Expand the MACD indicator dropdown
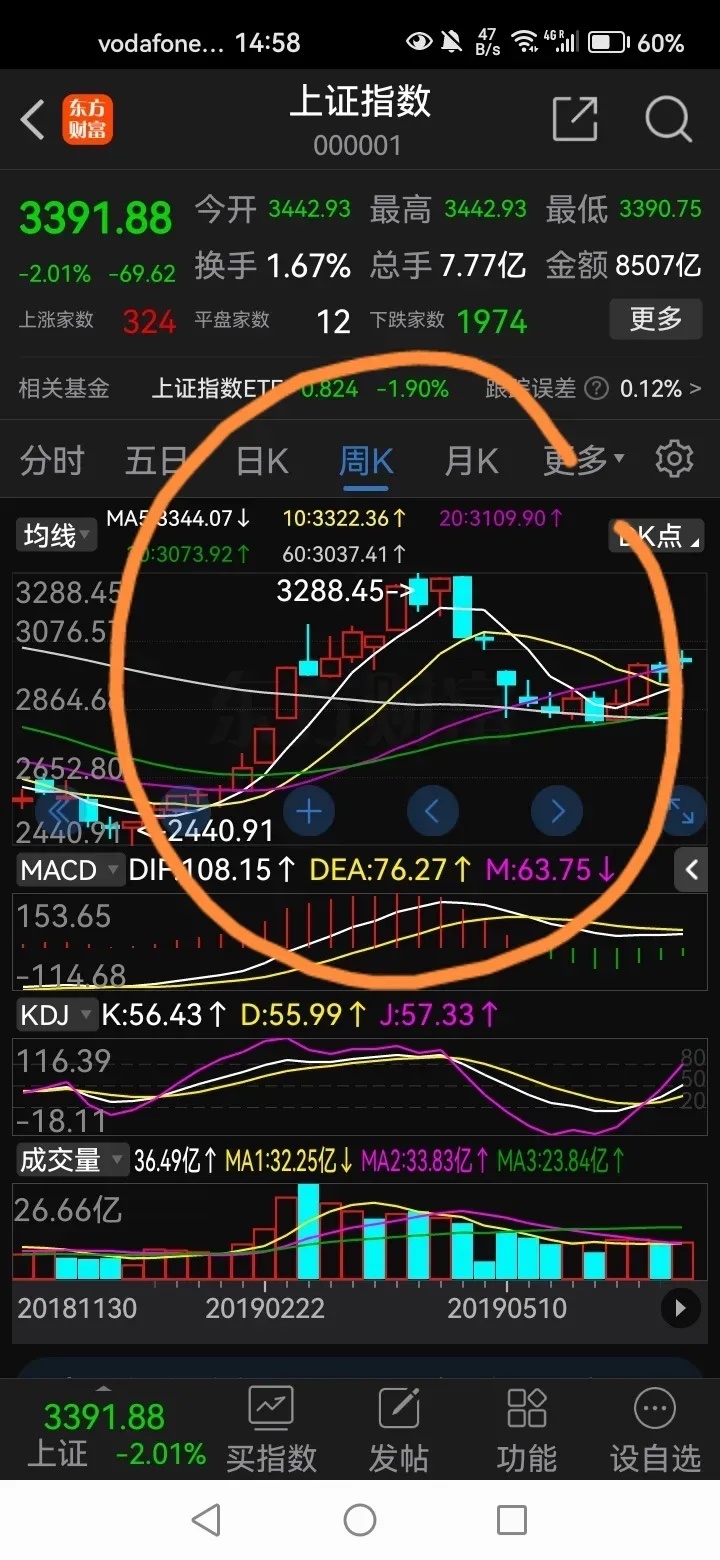Image resolution: width=720 pixels, height=1560 pixels. click(x=69, y=869)
